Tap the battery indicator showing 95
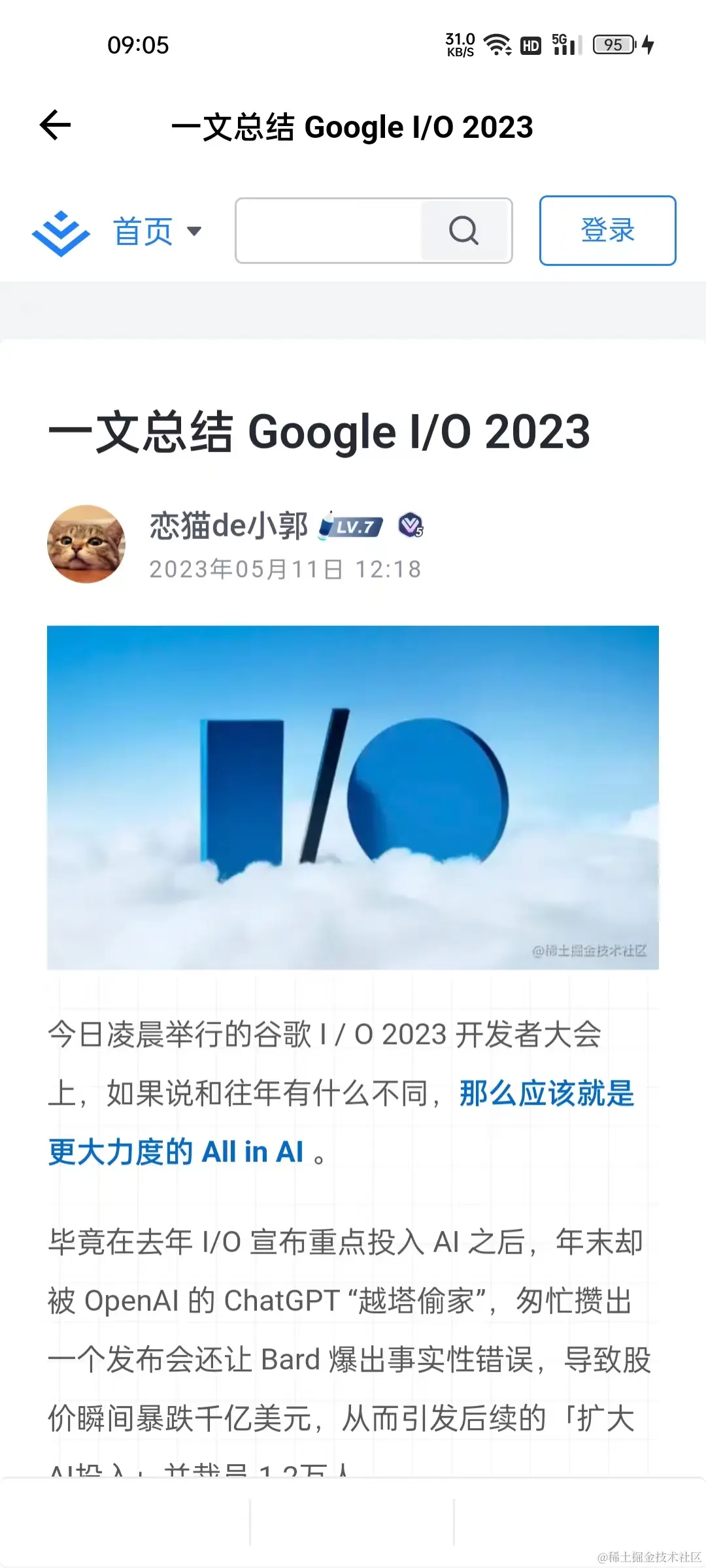Viewport: 706px width, 1568px height. [612, 45]
